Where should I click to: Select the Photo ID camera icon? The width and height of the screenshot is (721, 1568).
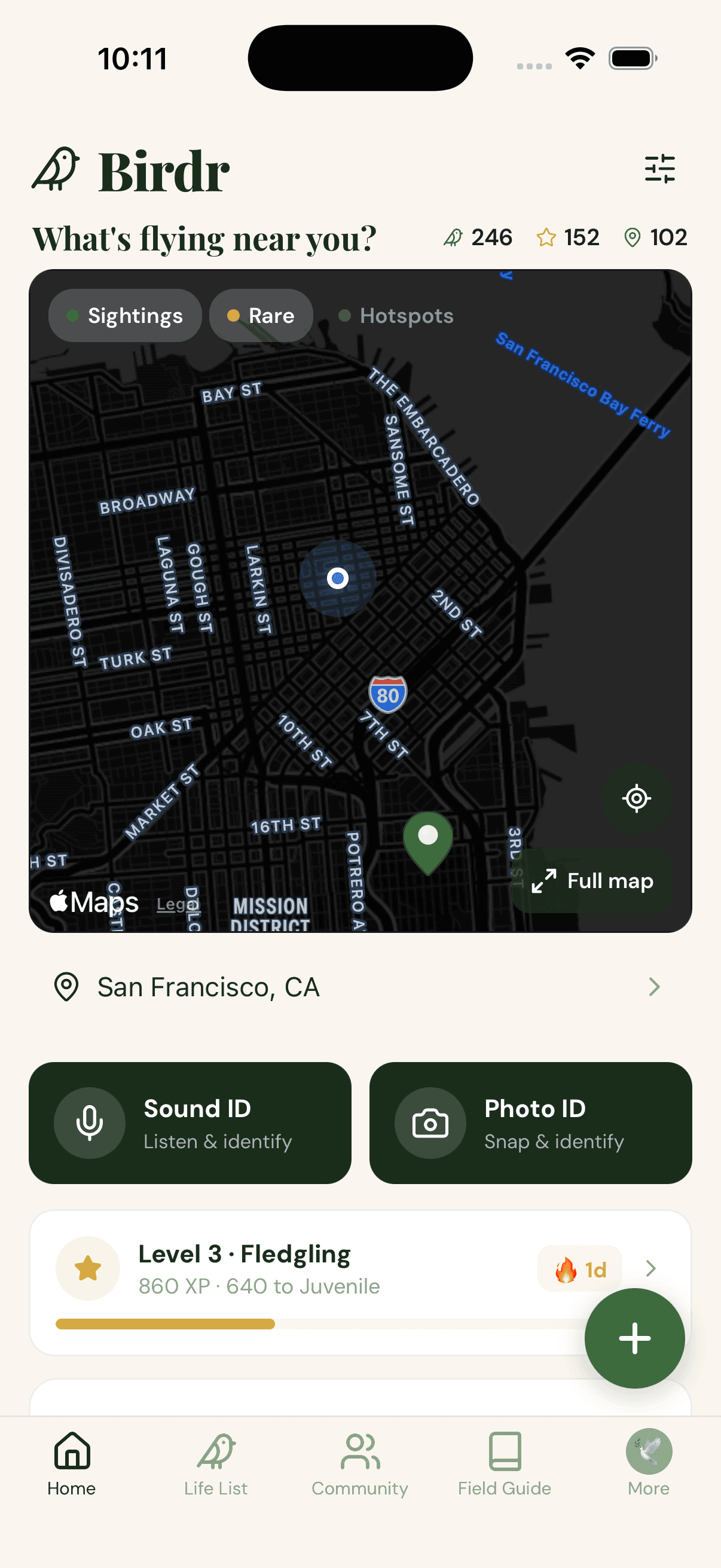tap(430, 1122)
